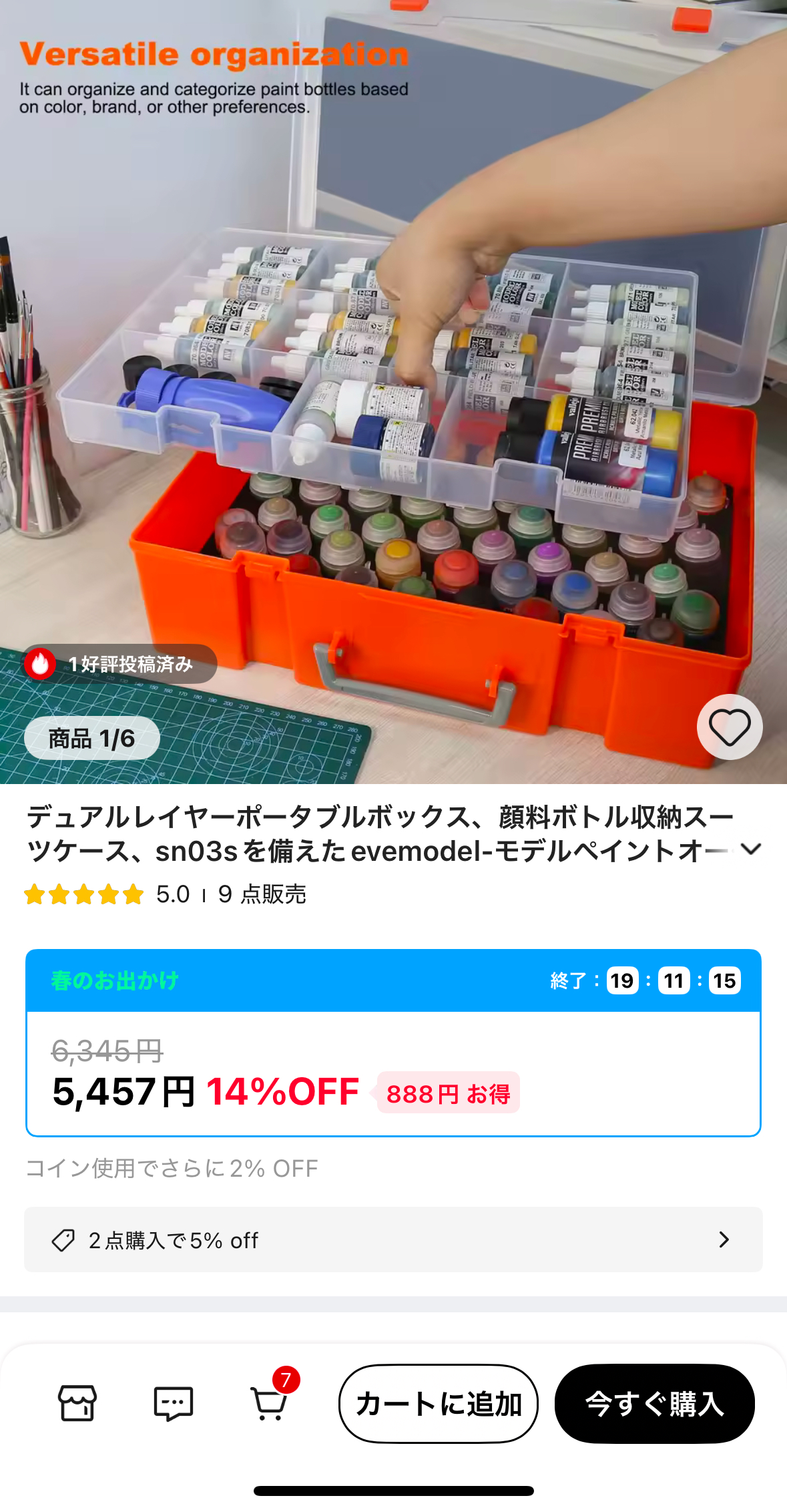This screenshot has height=1512, width=787.
Task: Expand the full product title
Action: 752,849
